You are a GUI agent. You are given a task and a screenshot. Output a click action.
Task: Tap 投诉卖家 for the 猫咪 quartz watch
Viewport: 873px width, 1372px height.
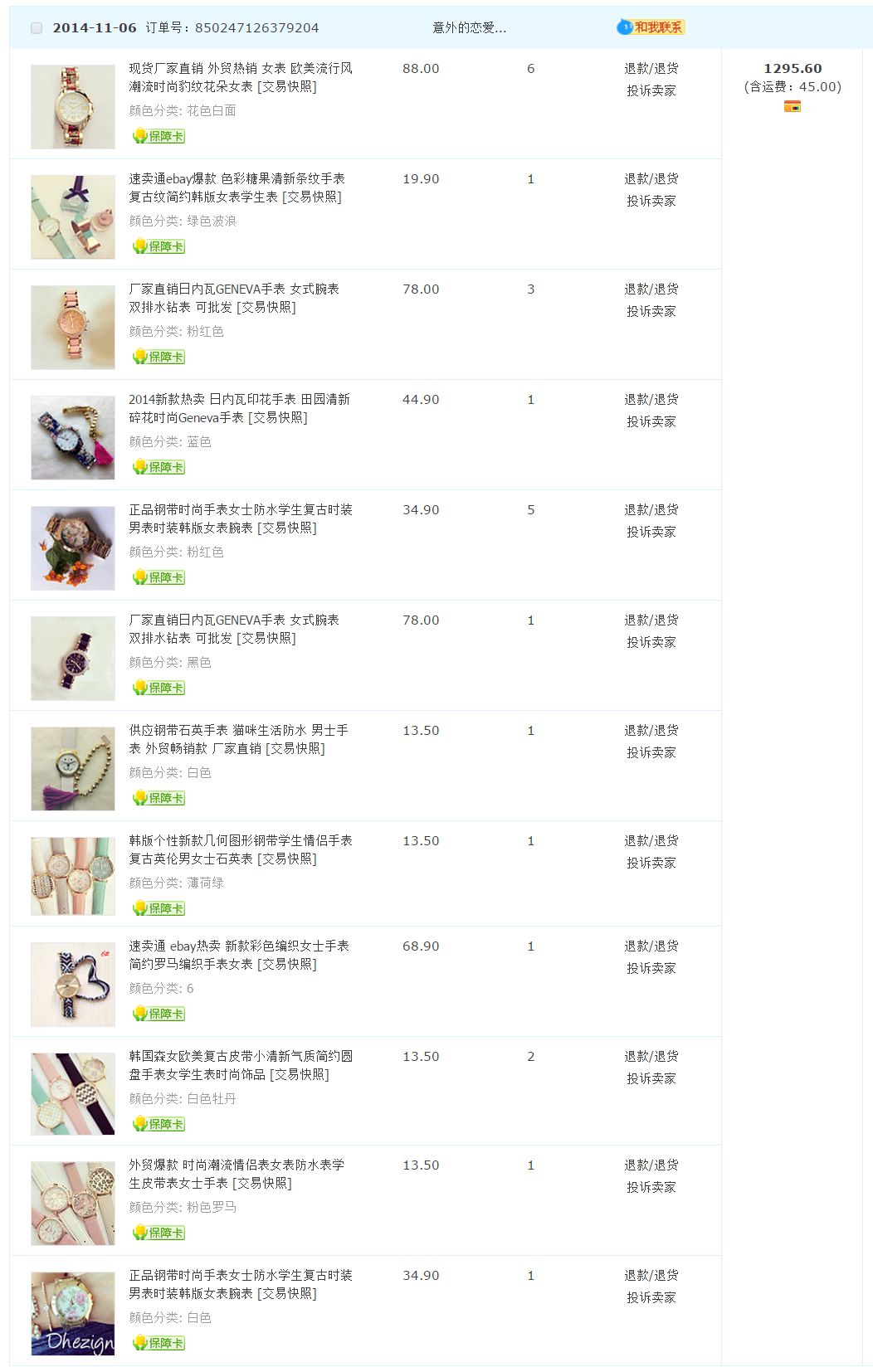click(x=651, y=752)
